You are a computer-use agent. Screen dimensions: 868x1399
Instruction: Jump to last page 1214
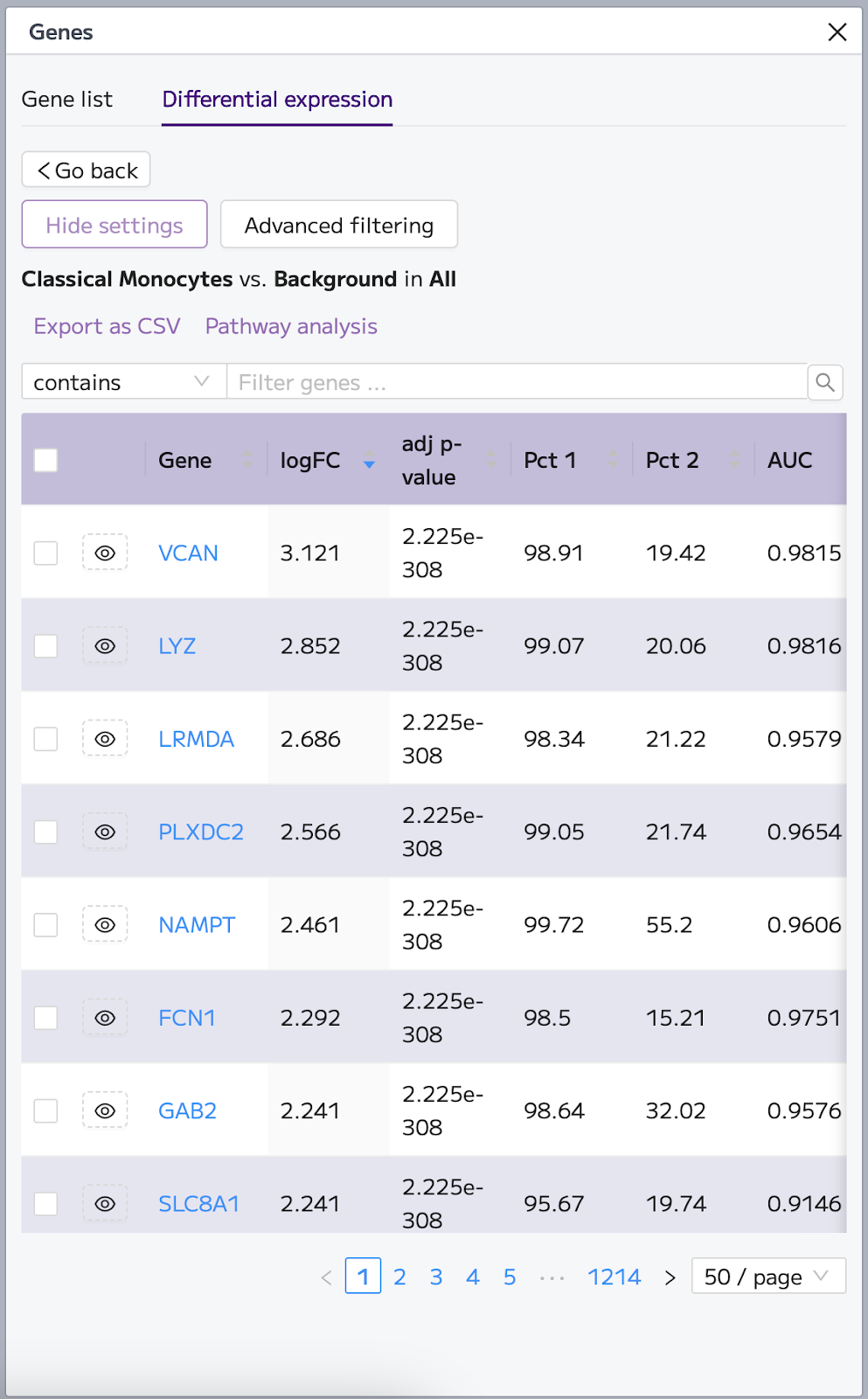[614, 1277]
